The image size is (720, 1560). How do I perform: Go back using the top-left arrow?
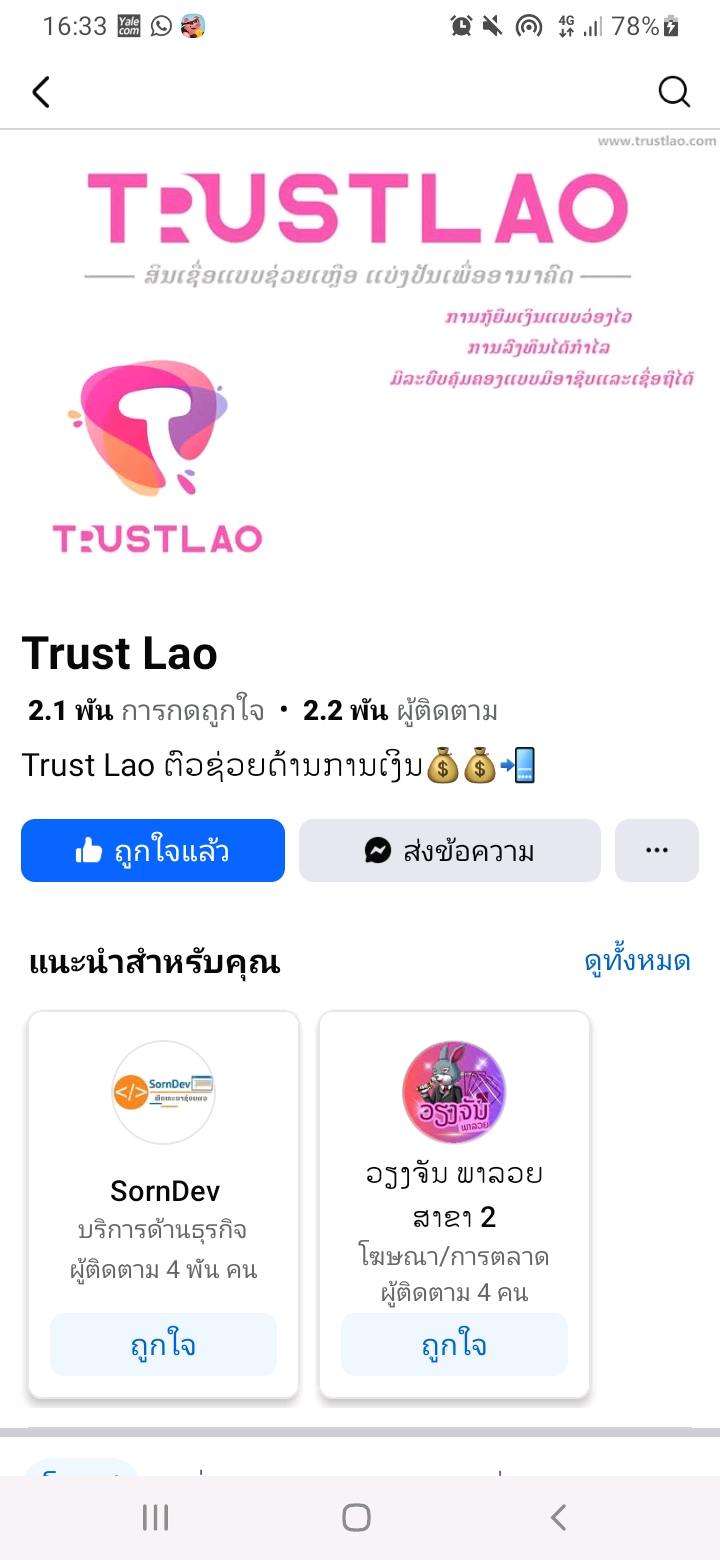pos(41,92)
